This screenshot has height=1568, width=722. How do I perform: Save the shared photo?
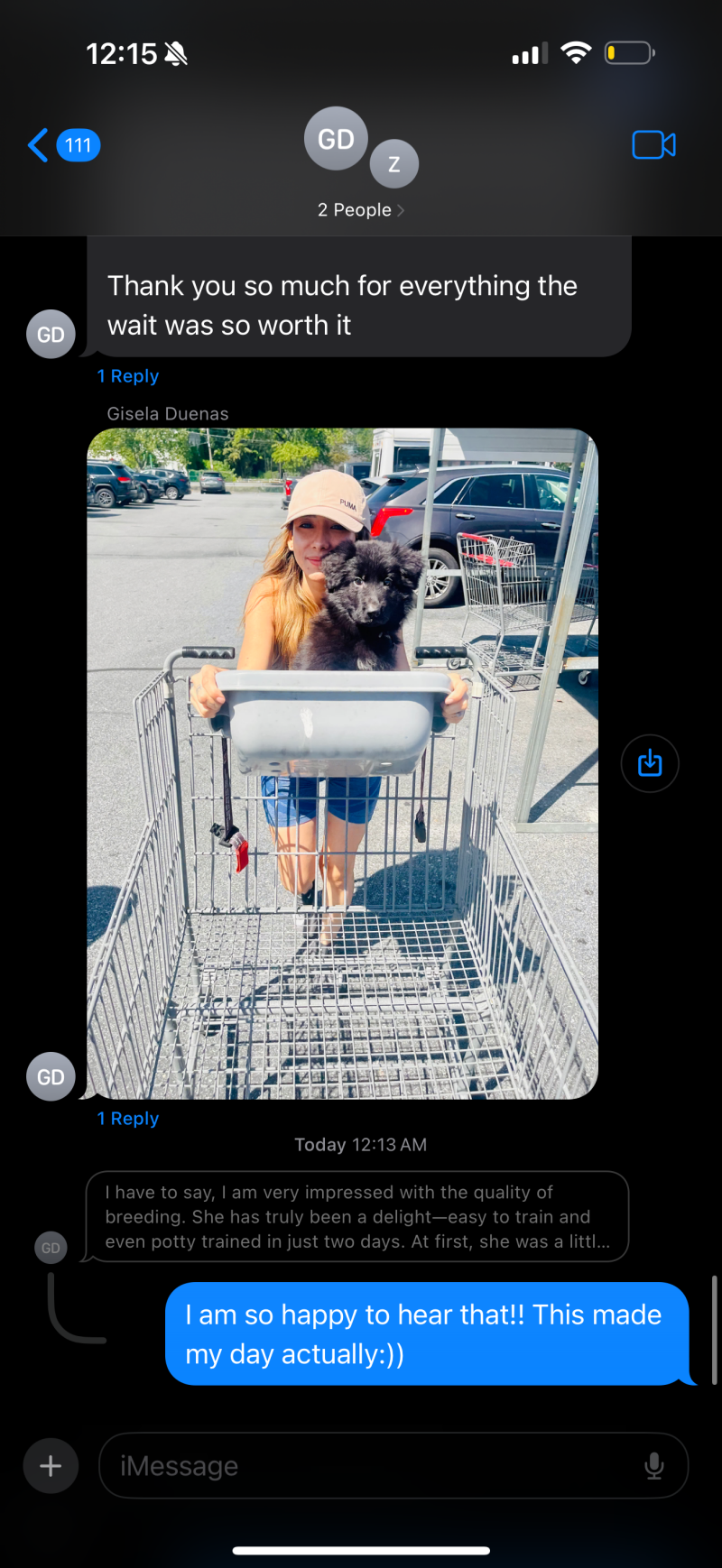click(x=650, y=763)
